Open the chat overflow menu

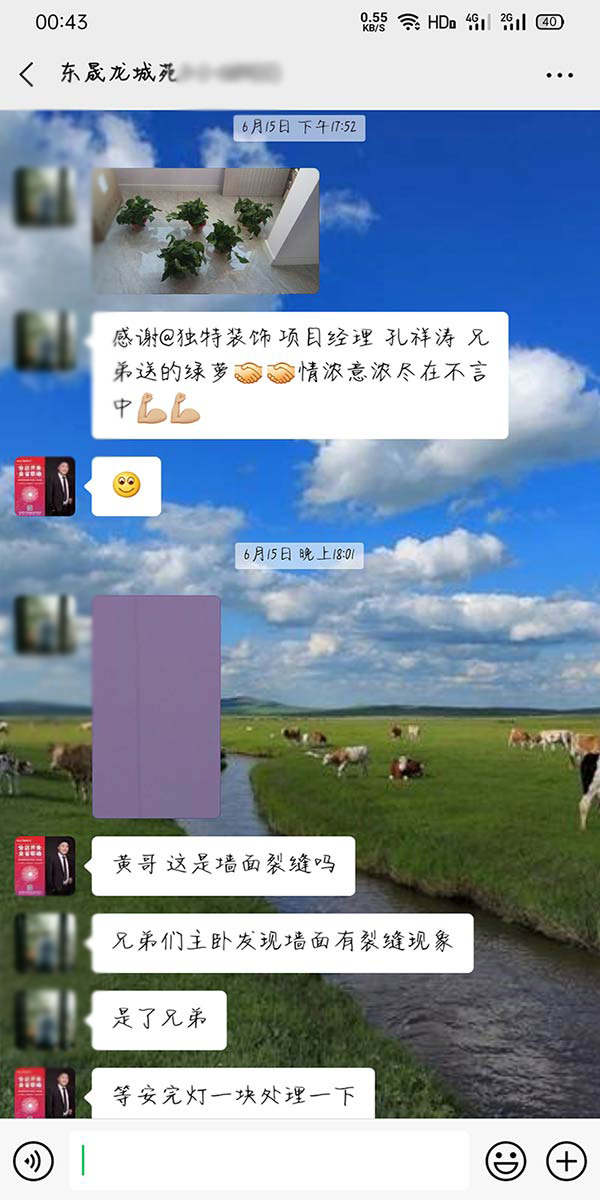(559, 75)
